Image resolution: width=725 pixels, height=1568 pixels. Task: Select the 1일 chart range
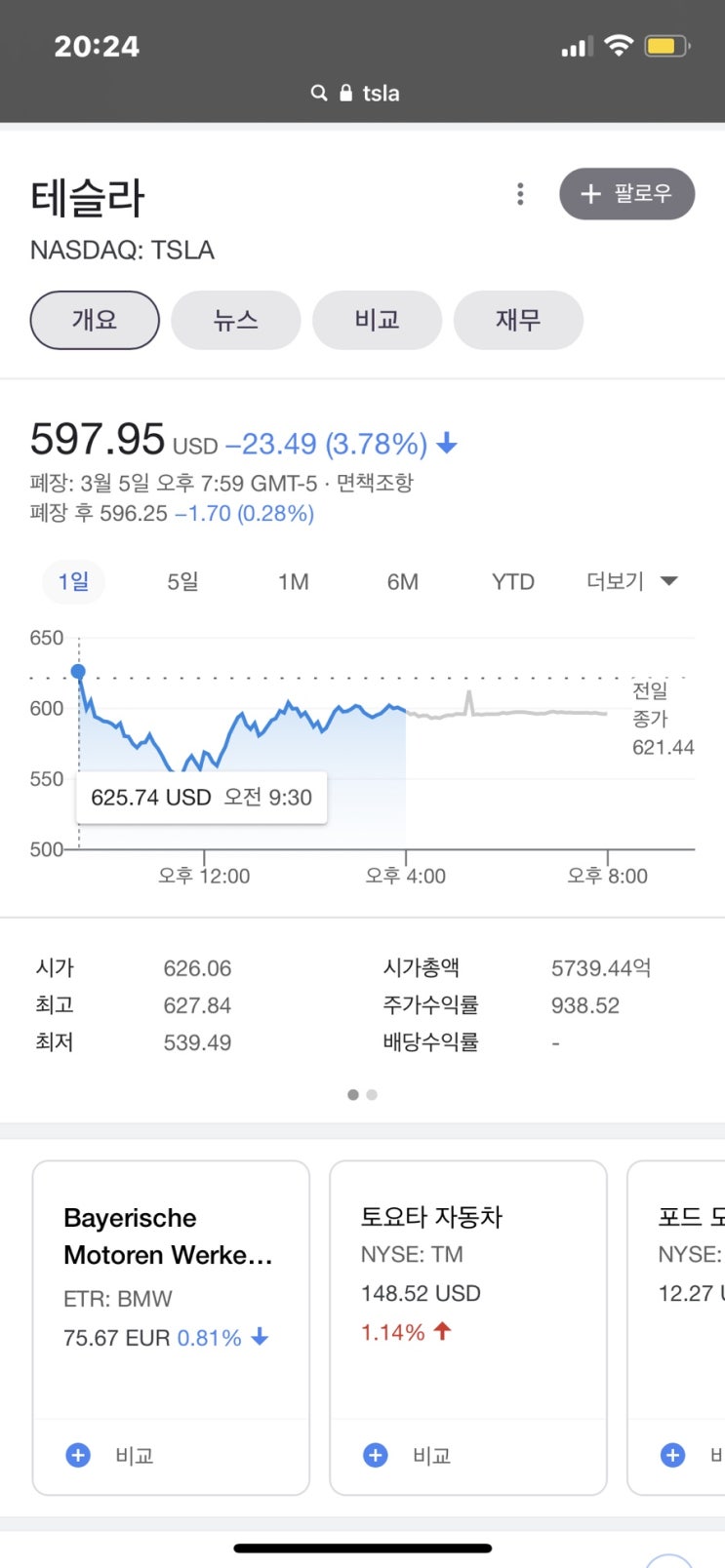(73, 582)
